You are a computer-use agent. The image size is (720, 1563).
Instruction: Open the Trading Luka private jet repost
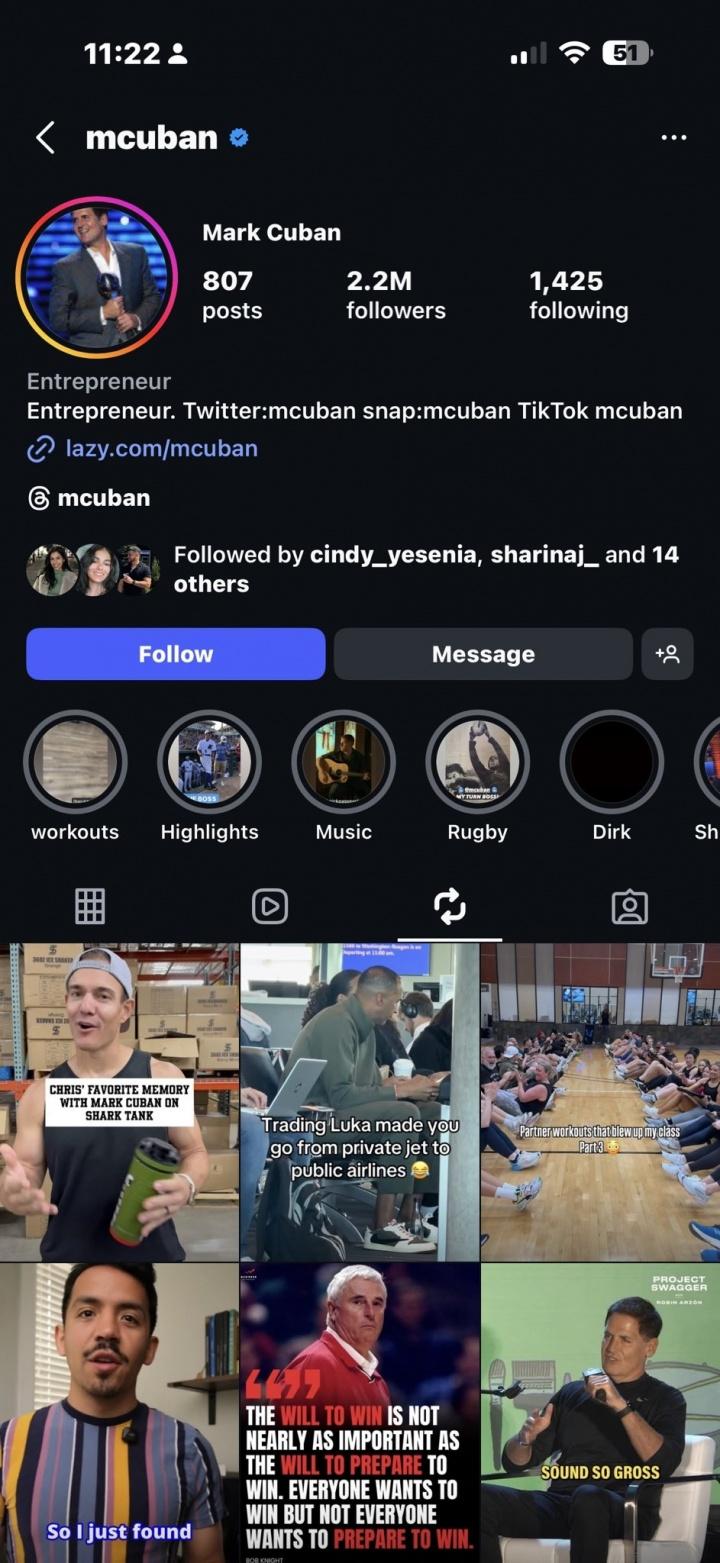360,1100
